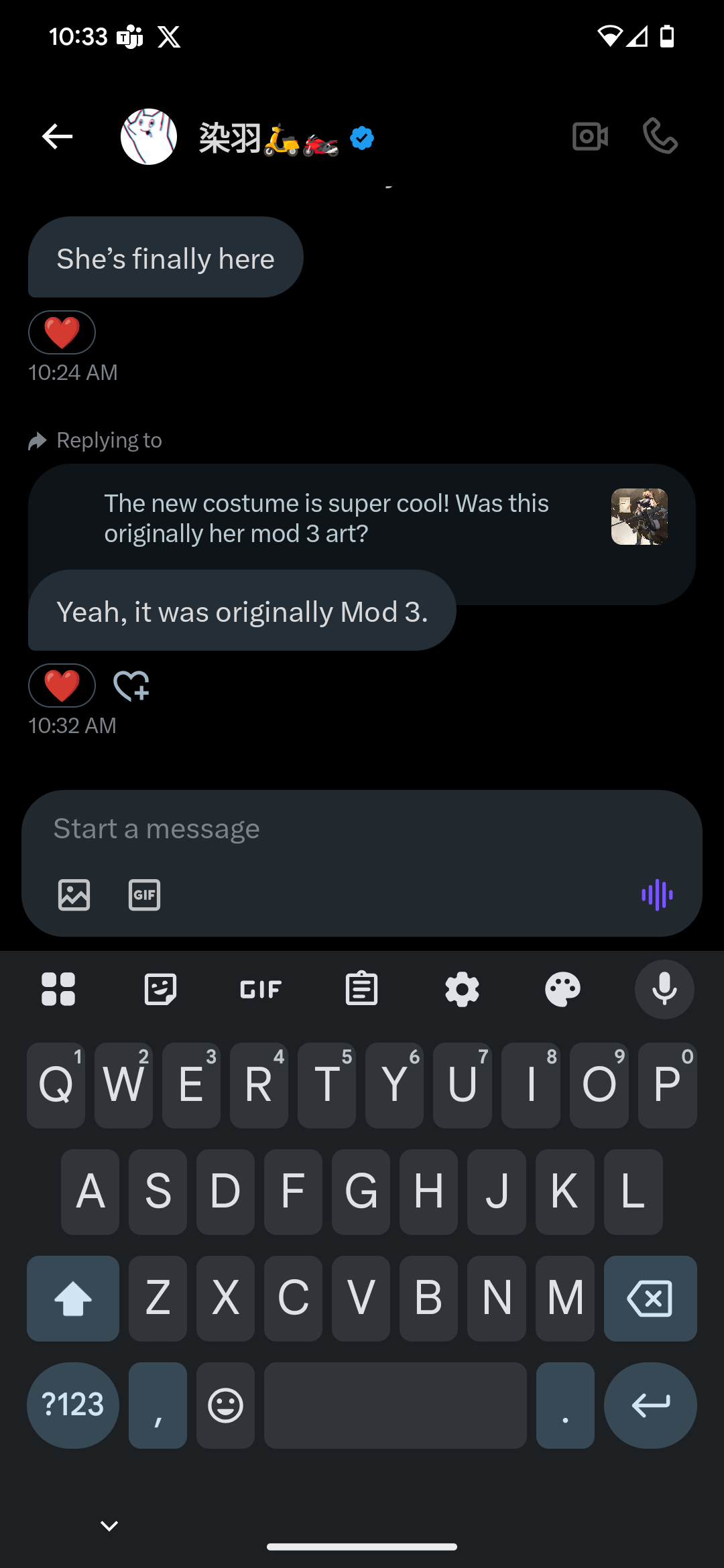Hide the keyboard with the down chevron

coord(109,1526)
